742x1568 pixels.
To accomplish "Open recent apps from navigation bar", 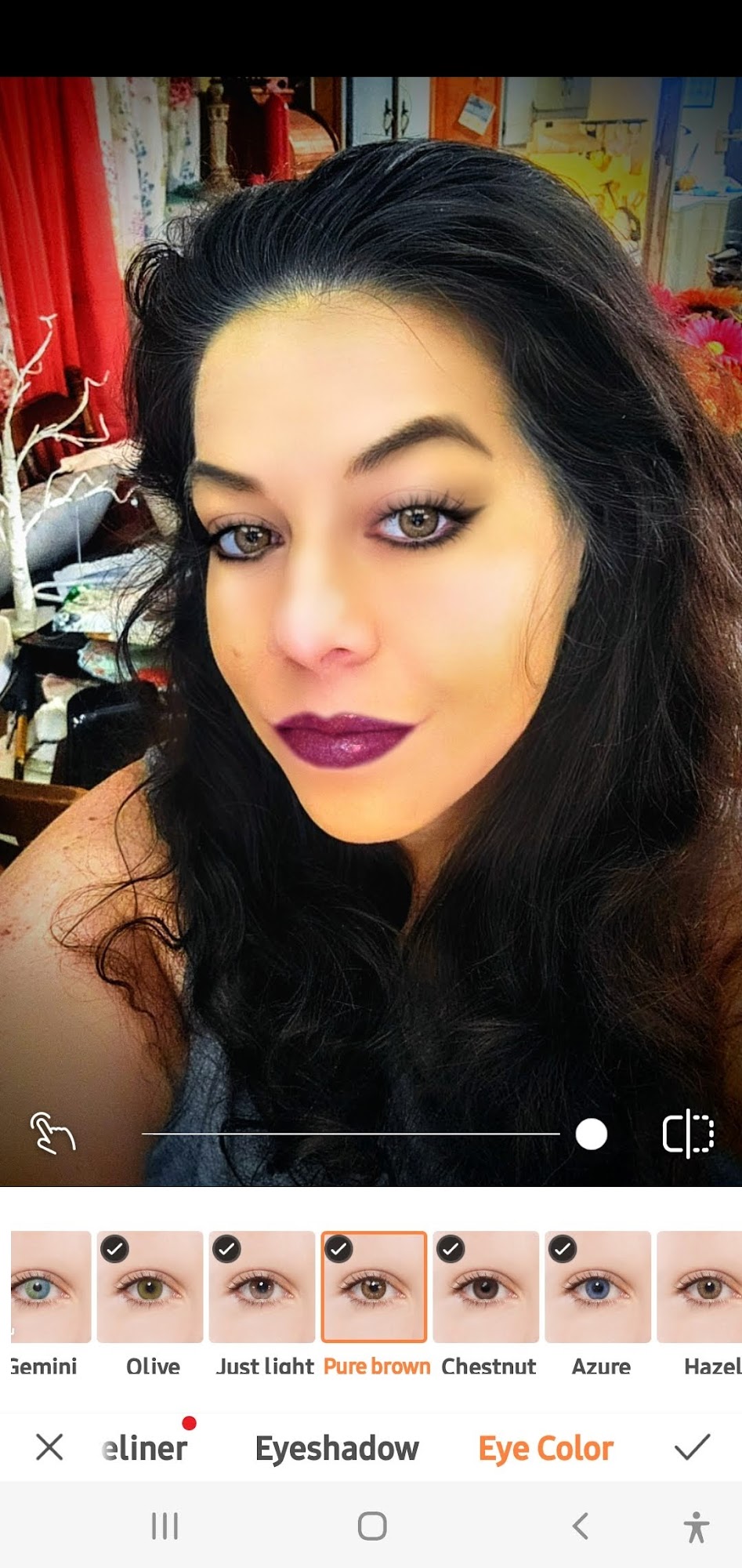I will [x=165, y=1526].
